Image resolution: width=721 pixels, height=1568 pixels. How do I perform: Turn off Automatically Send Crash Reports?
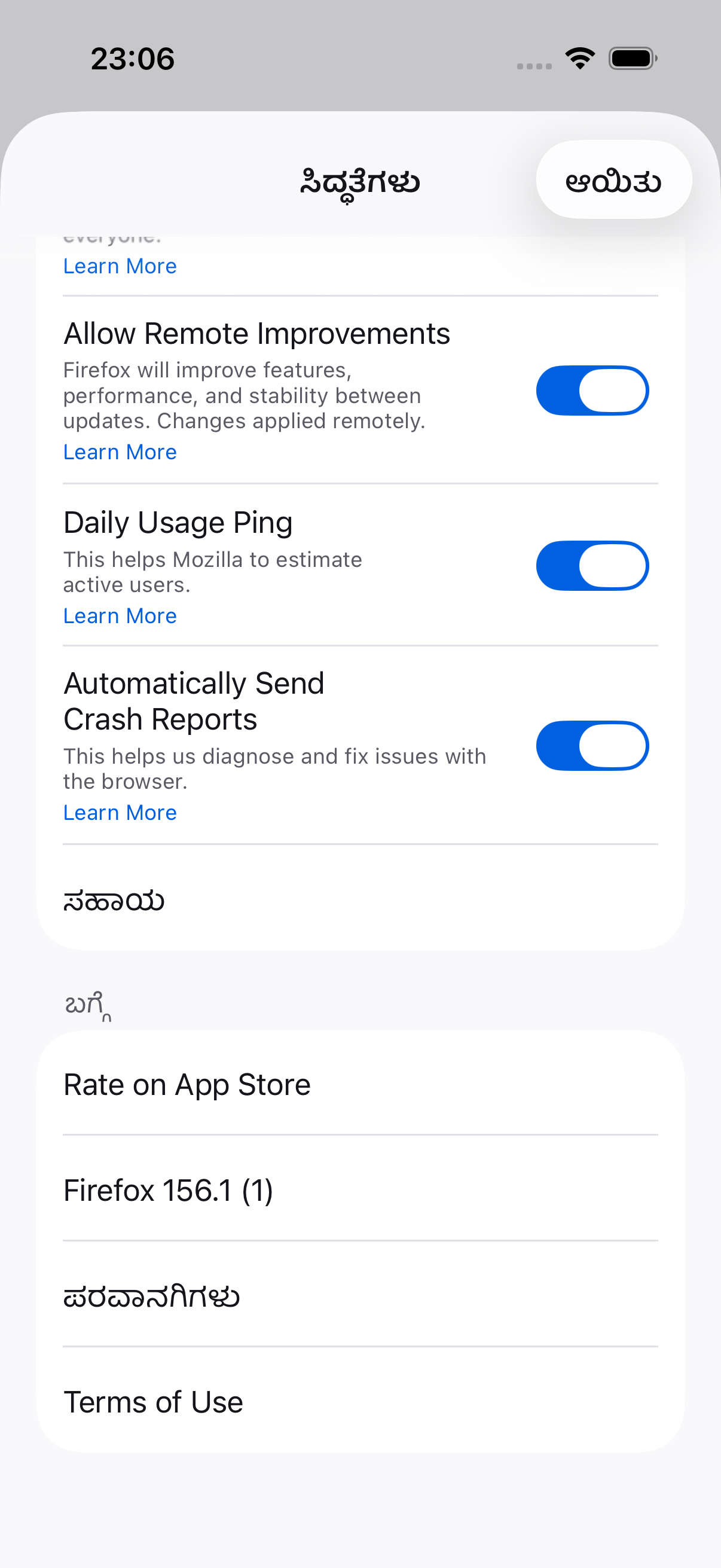(x=592, y=746)
